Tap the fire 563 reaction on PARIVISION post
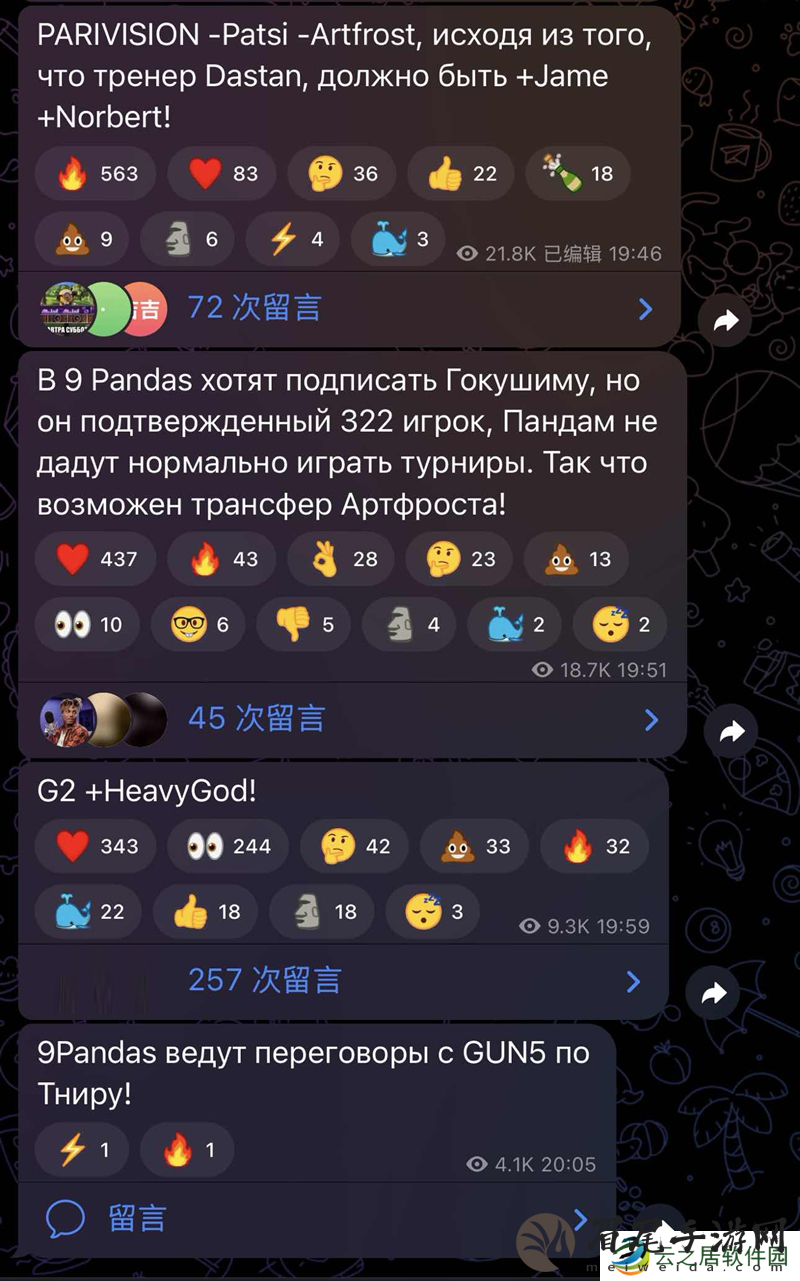800x1281 pixels. point(96,174)
